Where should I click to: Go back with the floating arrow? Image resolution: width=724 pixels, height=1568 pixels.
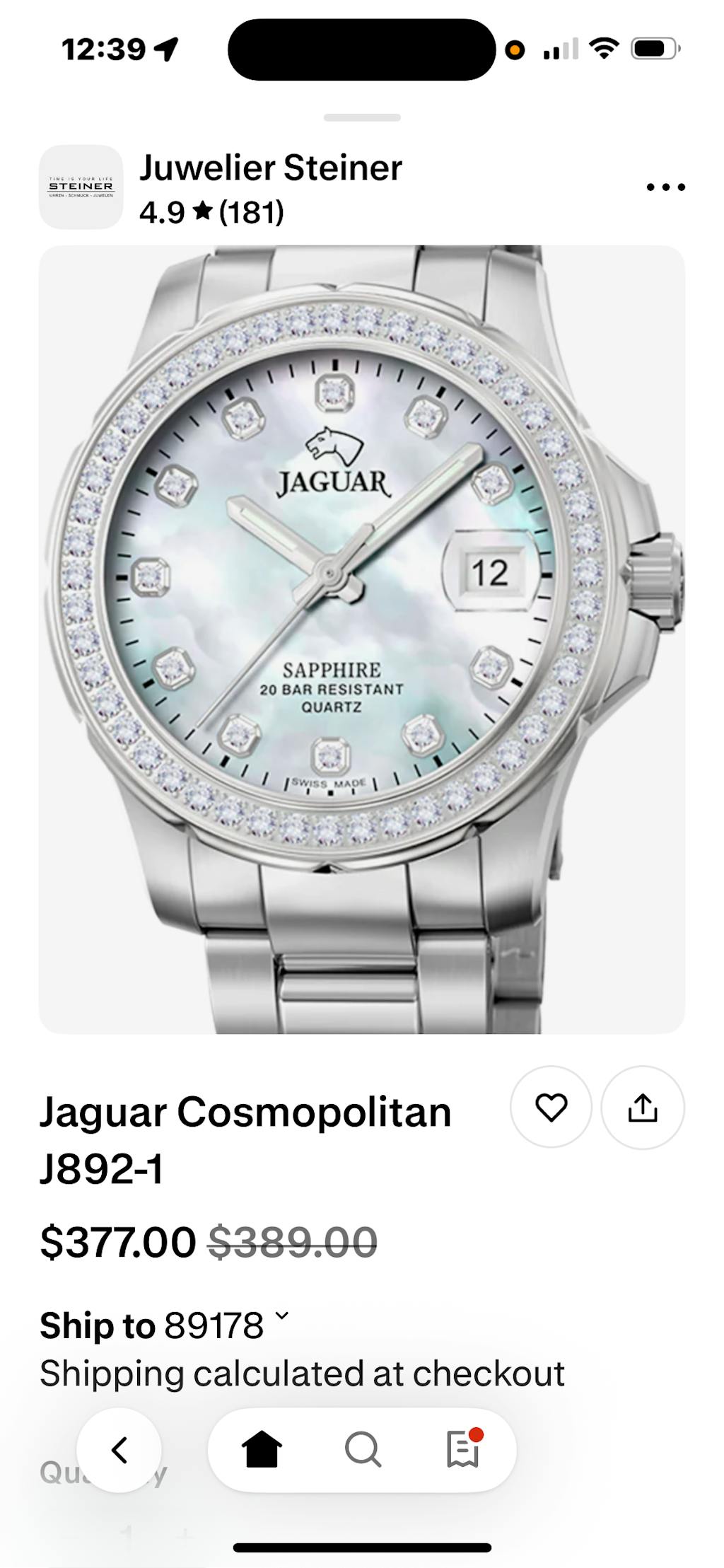119,1450
